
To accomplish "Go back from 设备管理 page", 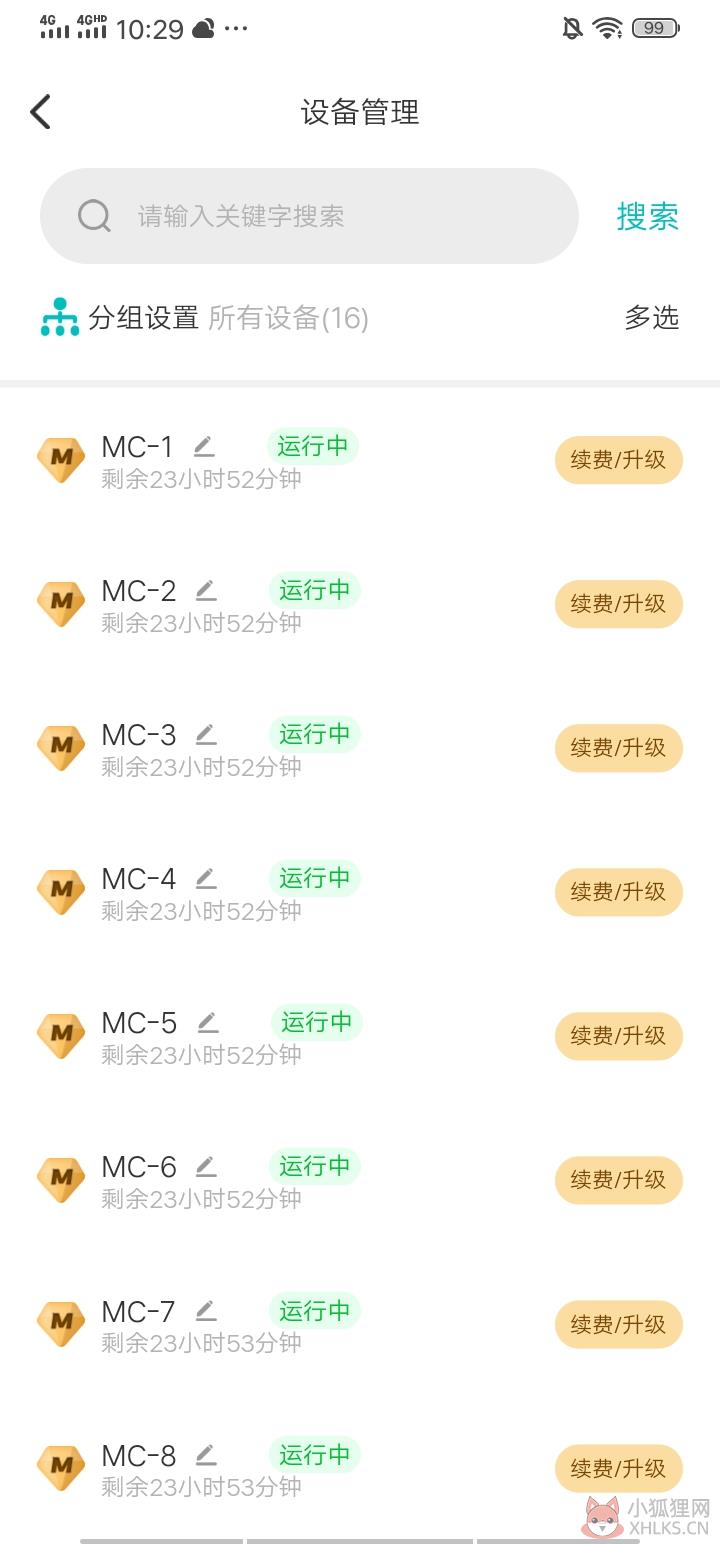I will pos(40,112).
